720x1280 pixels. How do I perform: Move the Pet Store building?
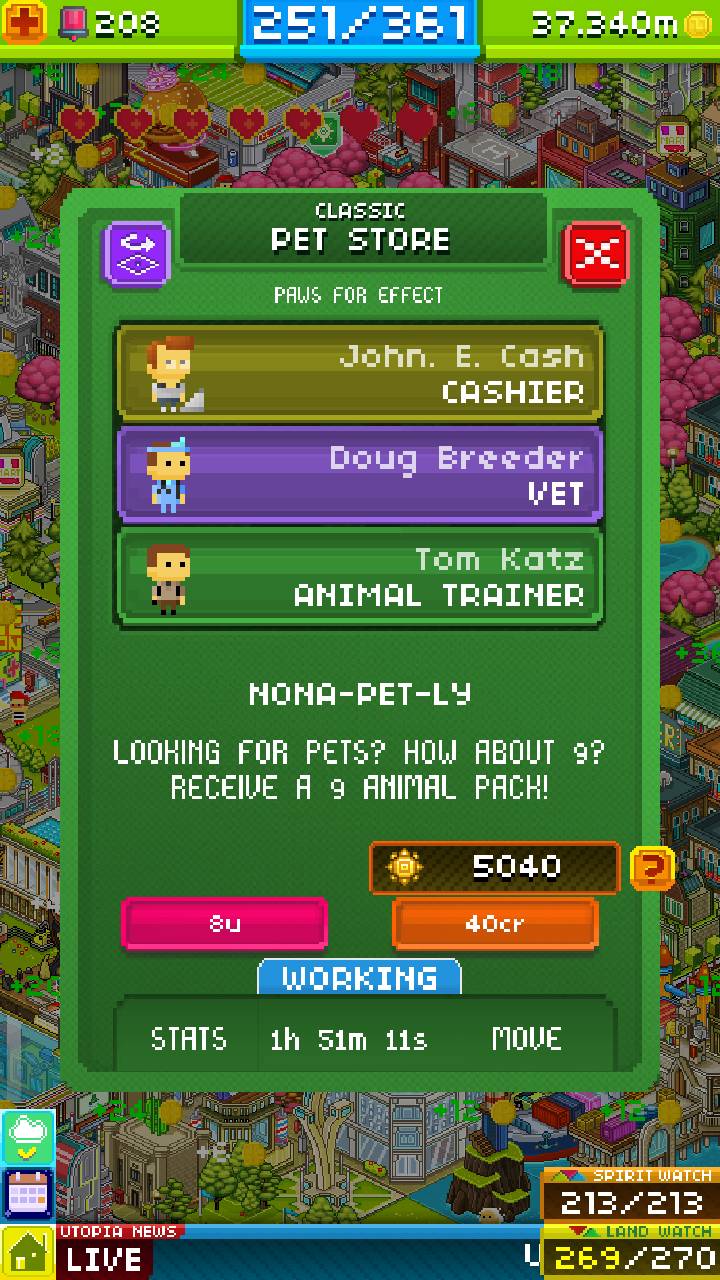(526, 1039)
